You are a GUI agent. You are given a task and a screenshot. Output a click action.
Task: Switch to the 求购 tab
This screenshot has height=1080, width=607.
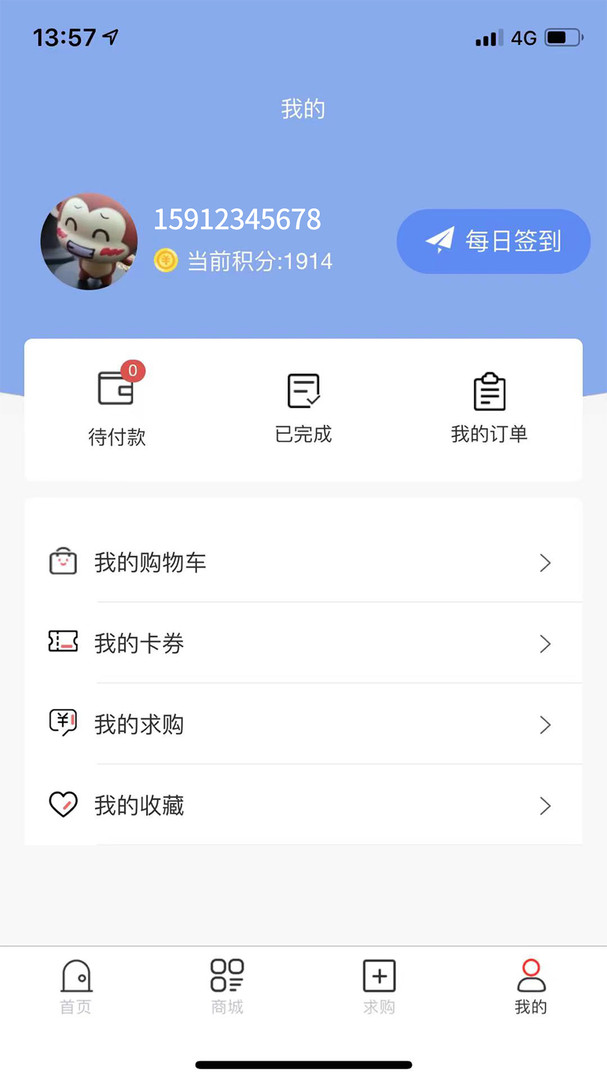point(379,986)
